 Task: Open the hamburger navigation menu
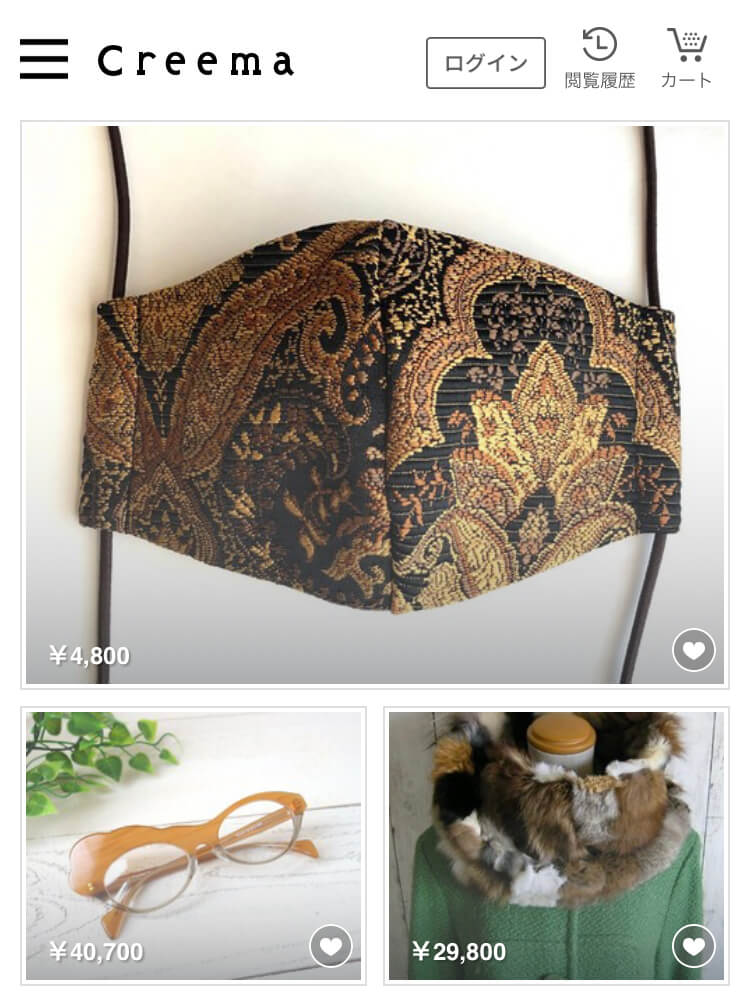pos(44,60)
